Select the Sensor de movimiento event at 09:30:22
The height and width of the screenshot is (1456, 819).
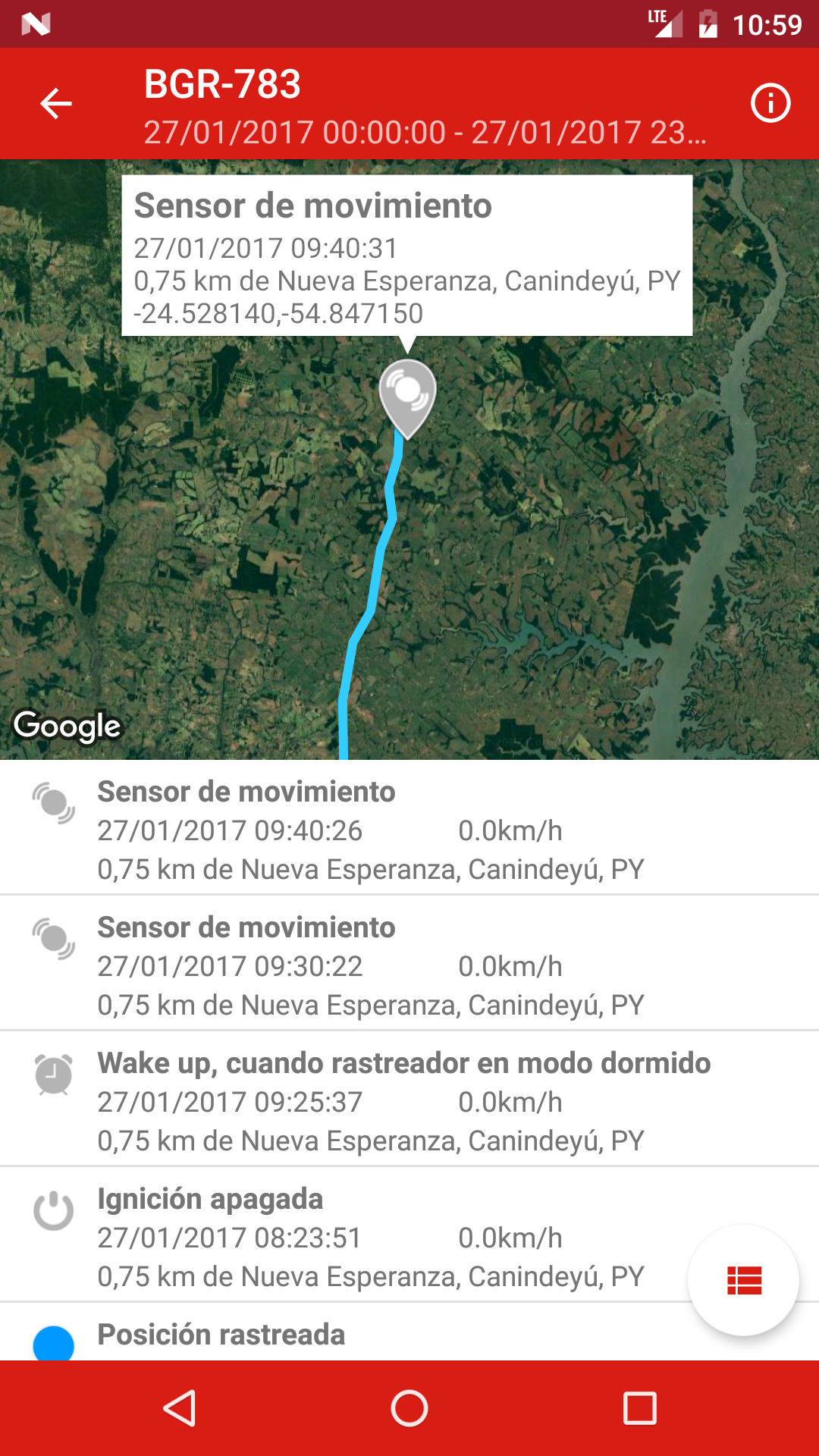[409, 963]
